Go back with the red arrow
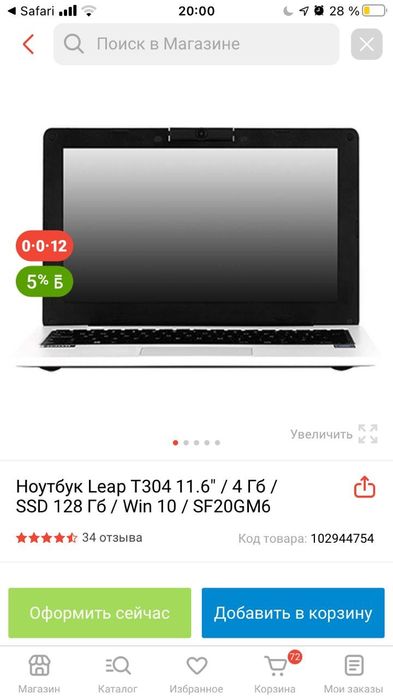 pyautogui.click(x=29, y=44)
